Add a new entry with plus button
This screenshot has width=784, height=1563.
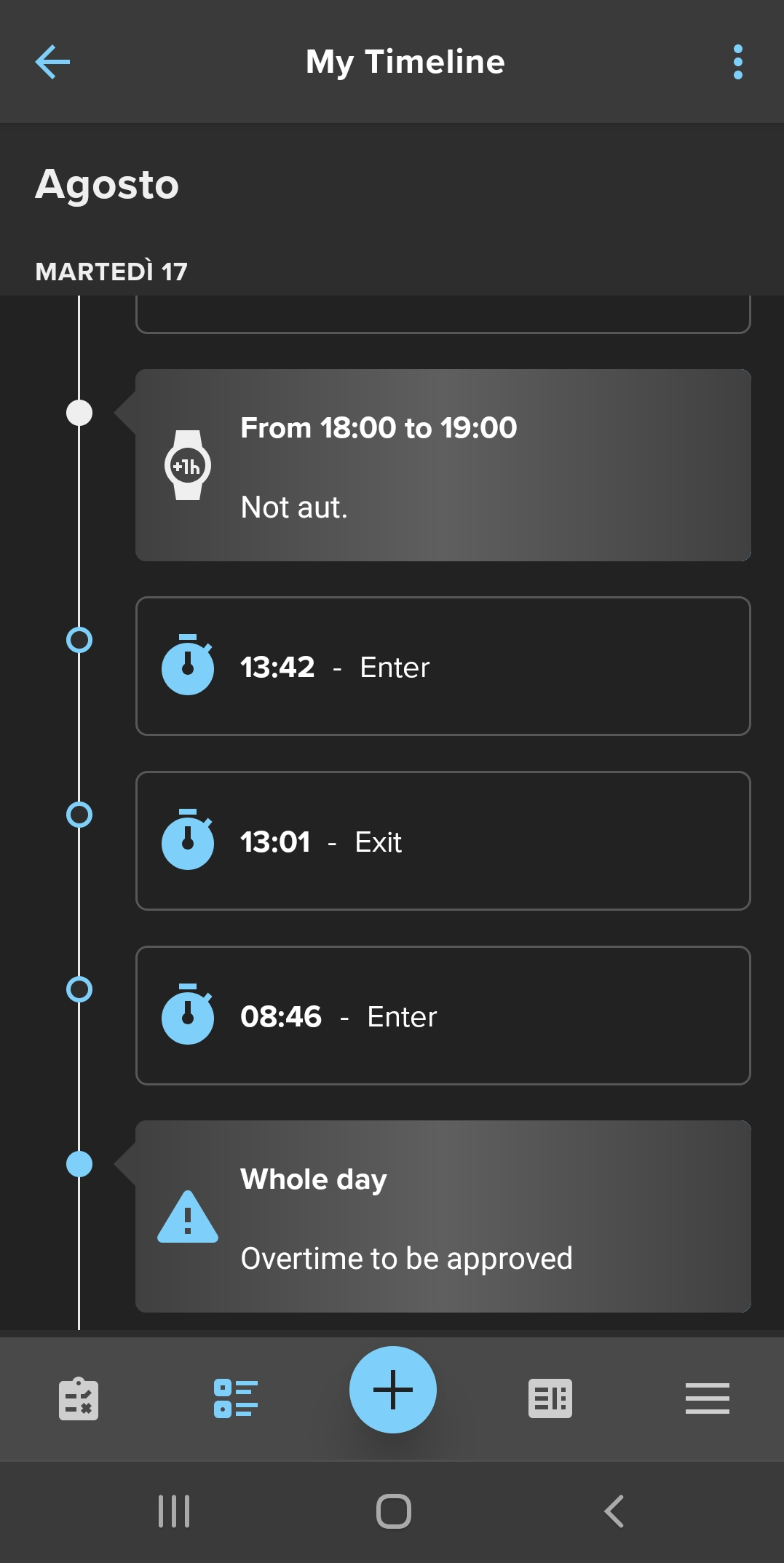point(393,1390)
